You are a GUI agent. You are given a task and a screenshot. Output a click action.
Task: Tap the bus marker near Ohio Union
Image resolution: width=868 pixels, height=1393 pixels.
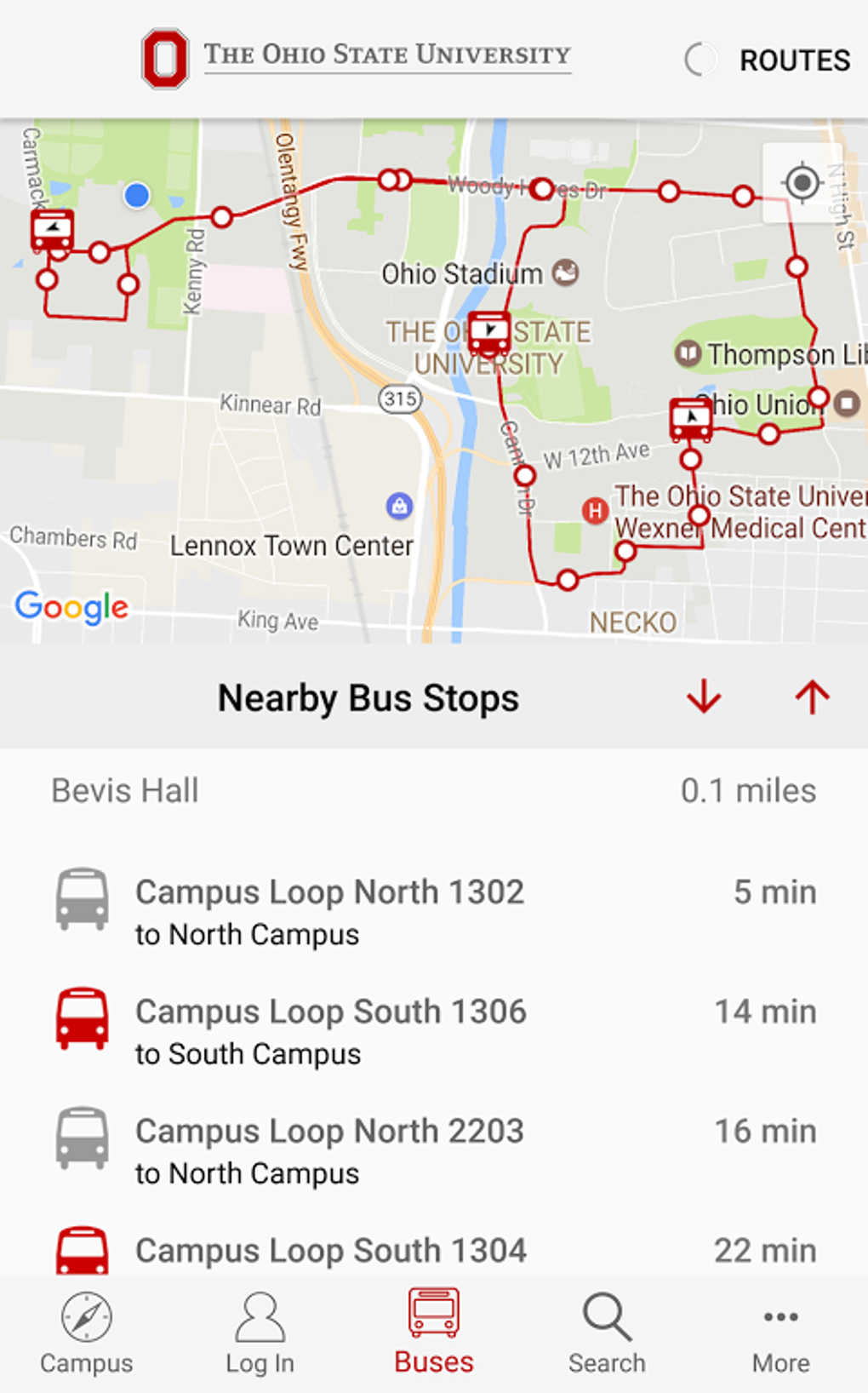(x=691, y=419)
